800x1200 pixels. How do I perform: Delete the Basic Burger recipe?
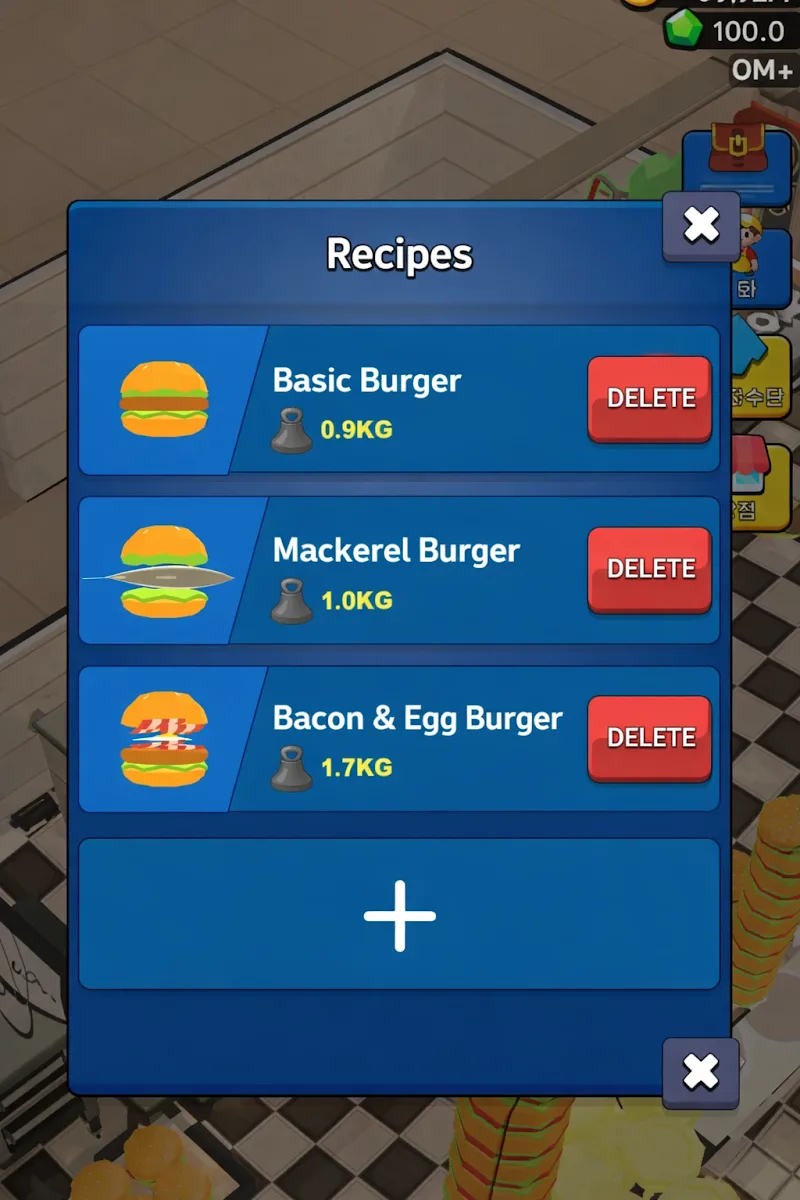pos(649,398)
